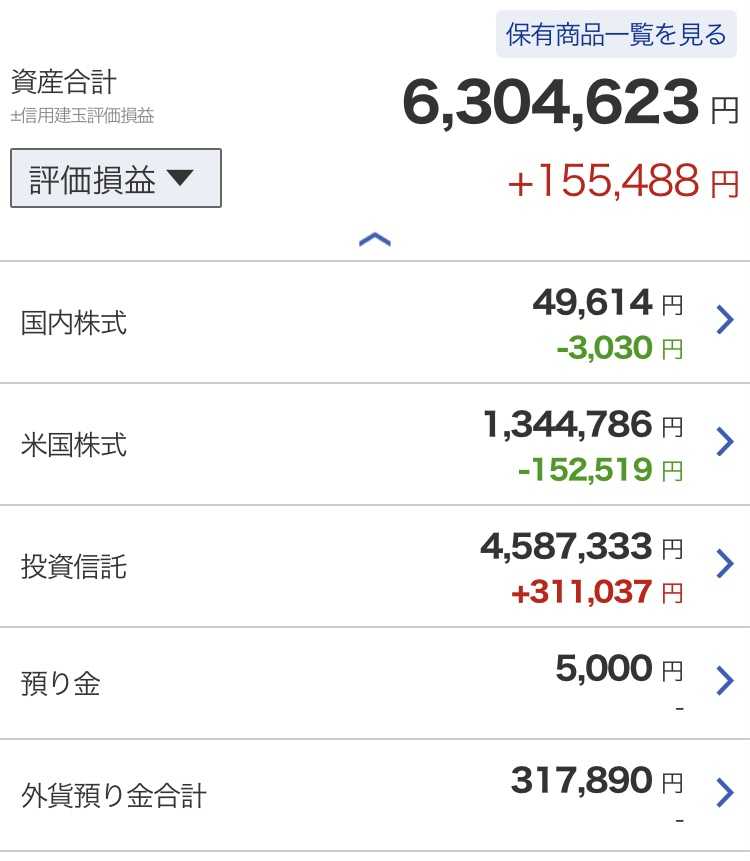Open the 国内株式 row

375,322
